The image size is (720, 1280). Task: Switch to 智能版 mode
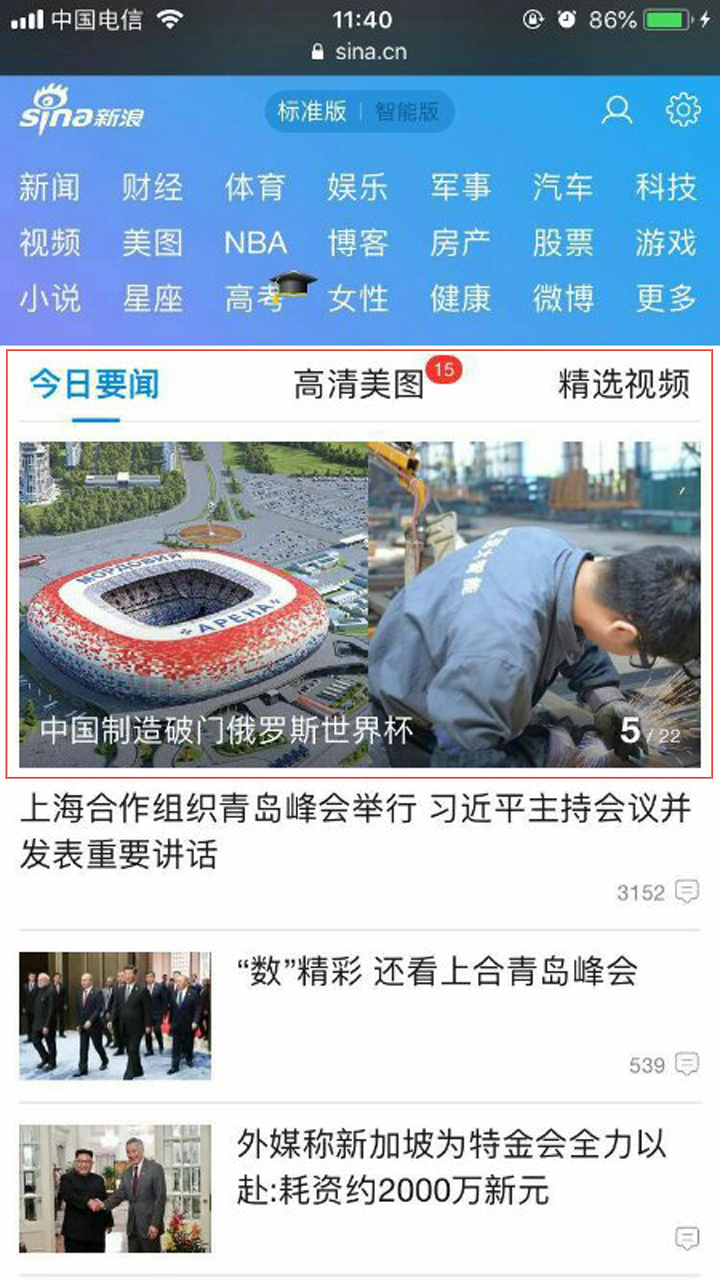tap(406, 112)
